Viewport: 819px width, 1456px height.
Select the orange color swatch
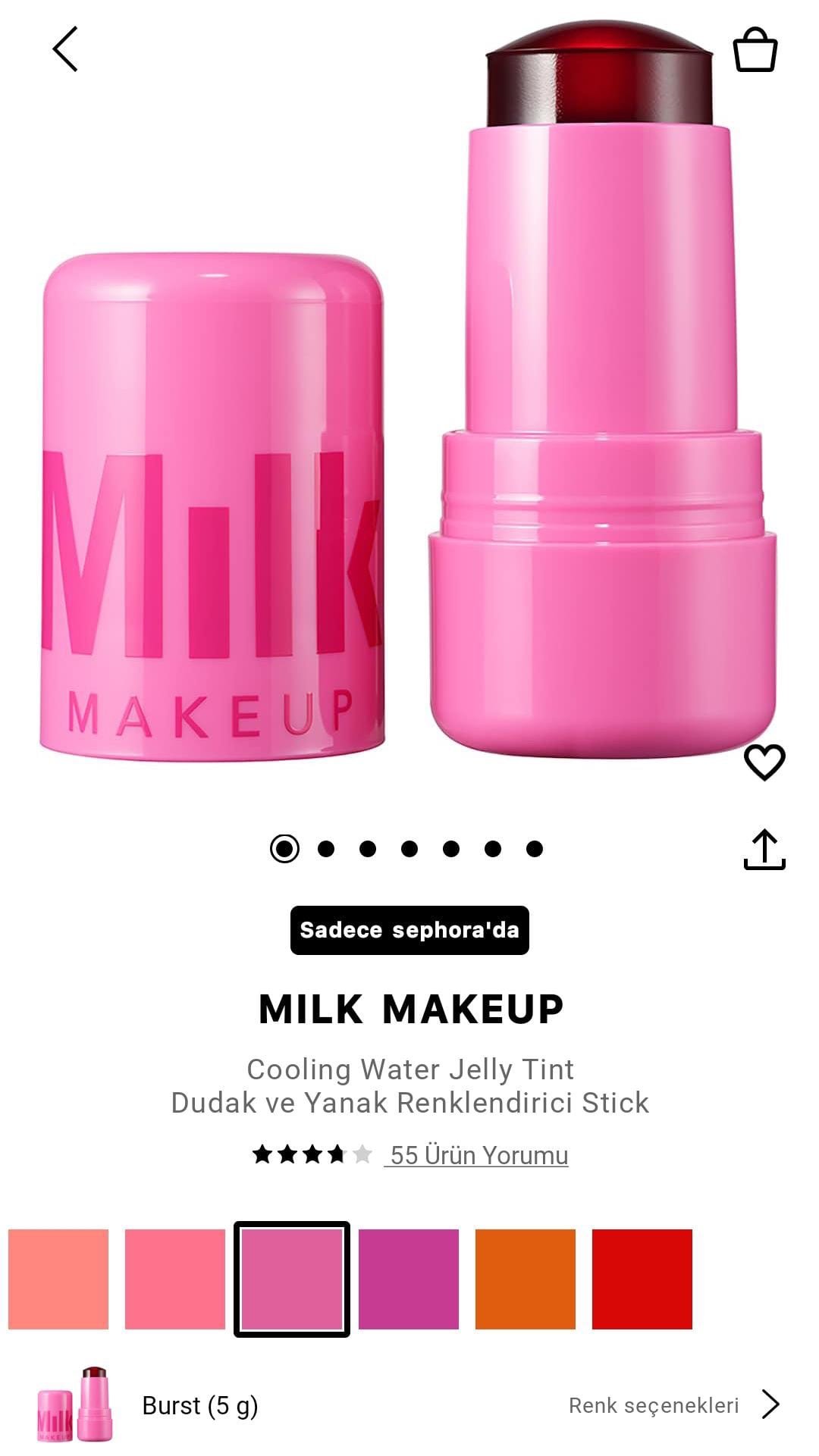526,1279
